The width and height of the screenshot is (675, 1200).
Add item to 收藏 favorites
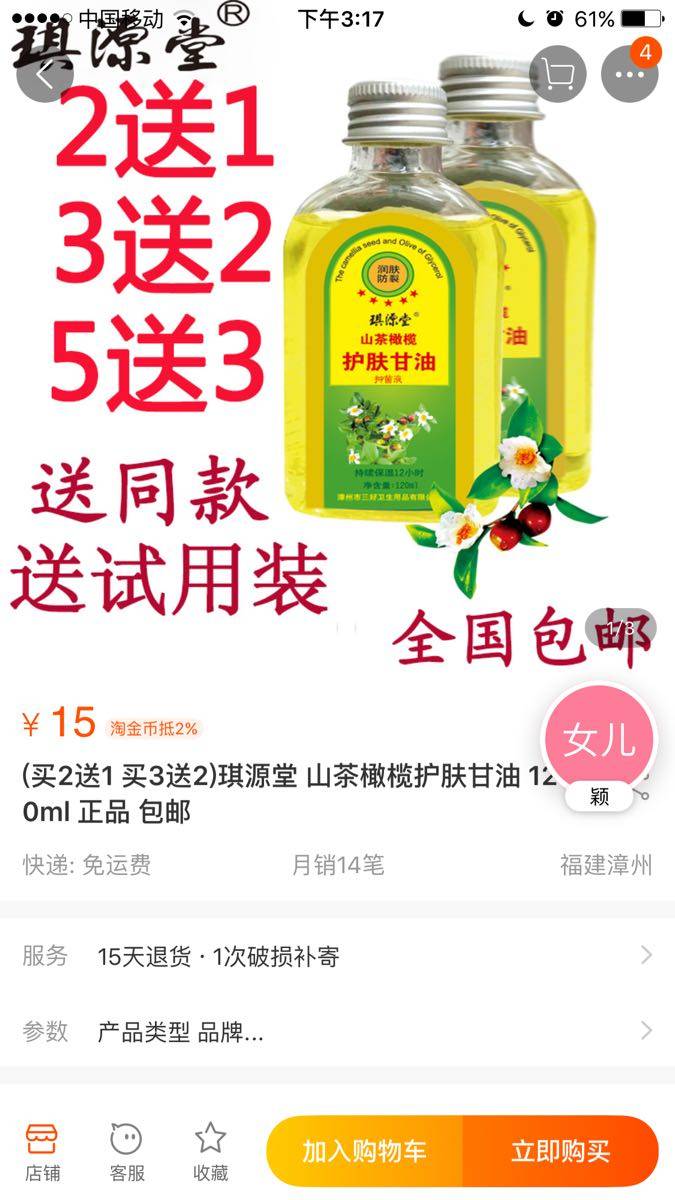tap(210, 1151)
